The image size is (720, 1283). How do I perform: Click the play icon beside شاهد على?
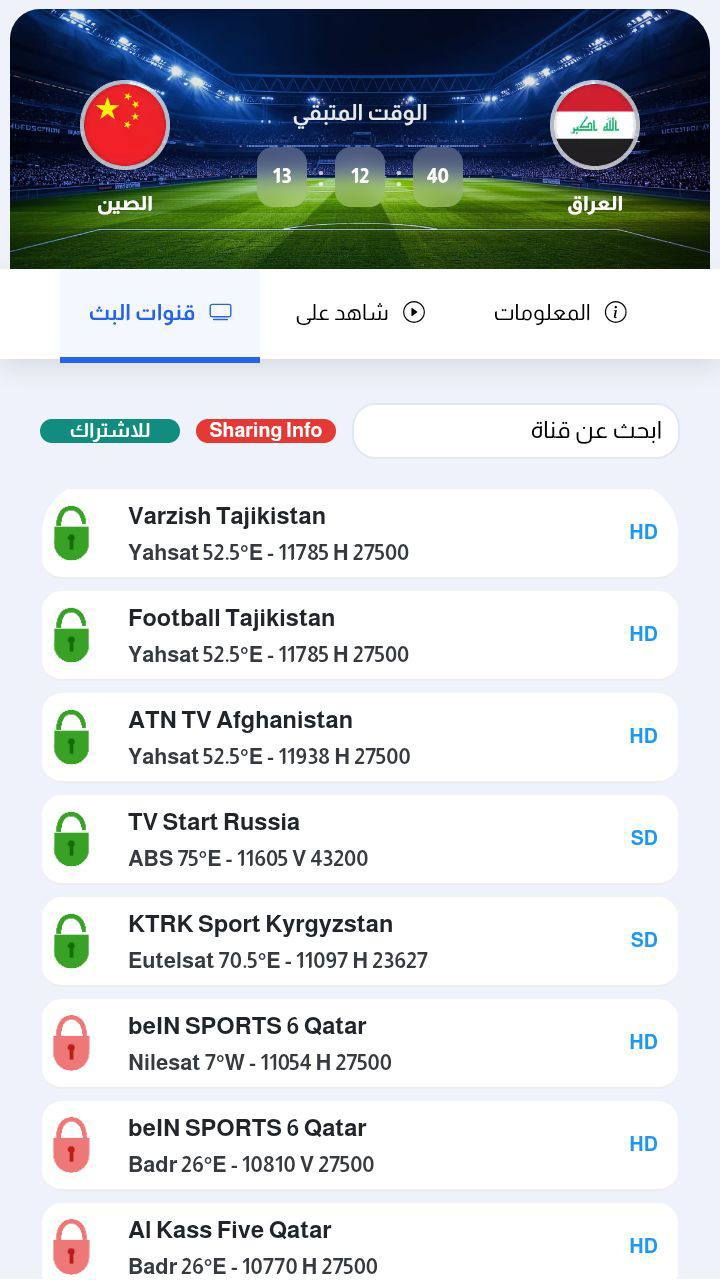pos(414,312)
